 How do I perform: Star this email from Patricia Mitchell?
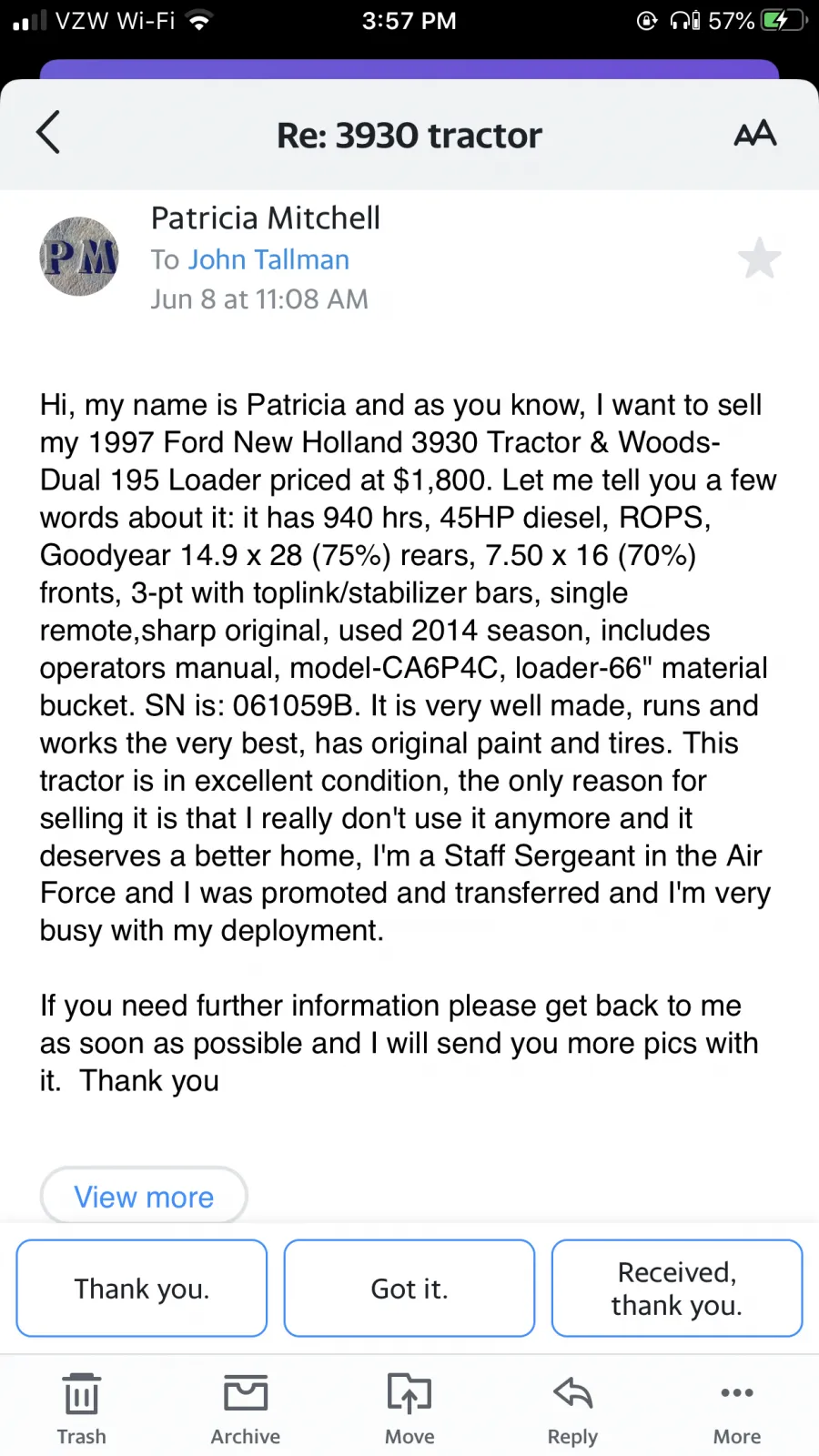759,258
